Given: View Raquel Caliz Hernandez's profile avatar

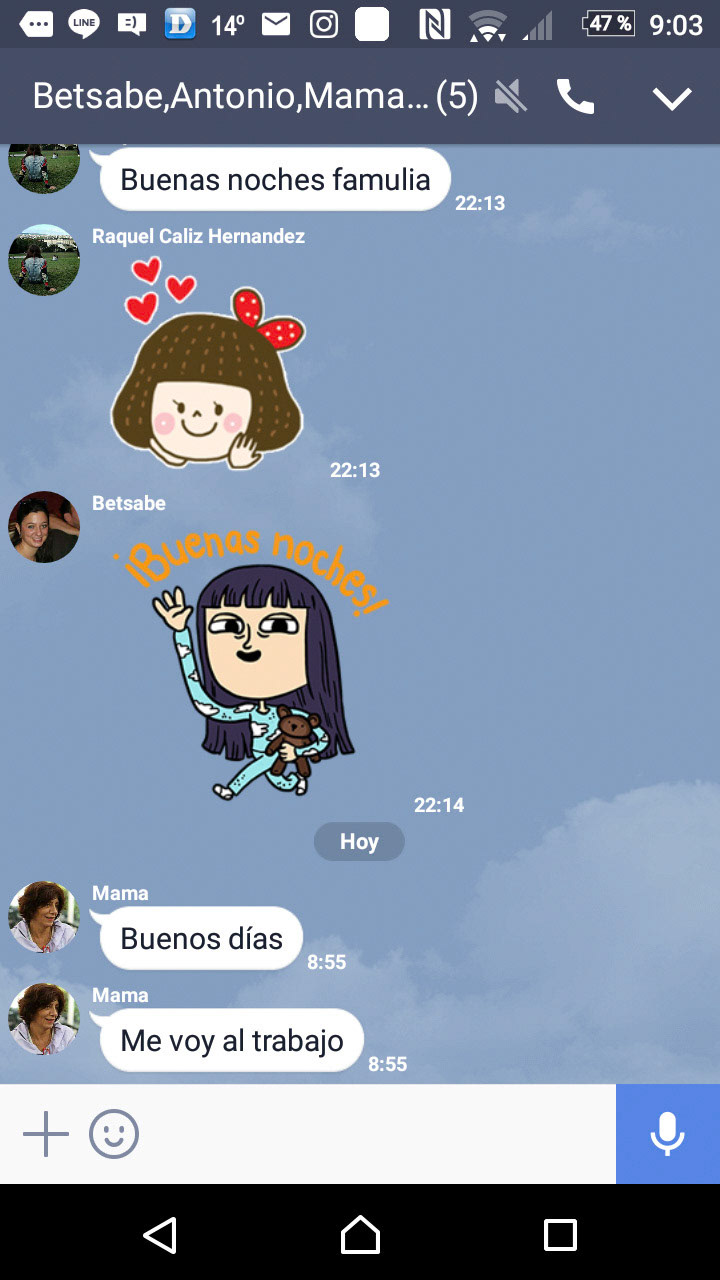Looking at the screenshot, I should (x=44, y=260).
